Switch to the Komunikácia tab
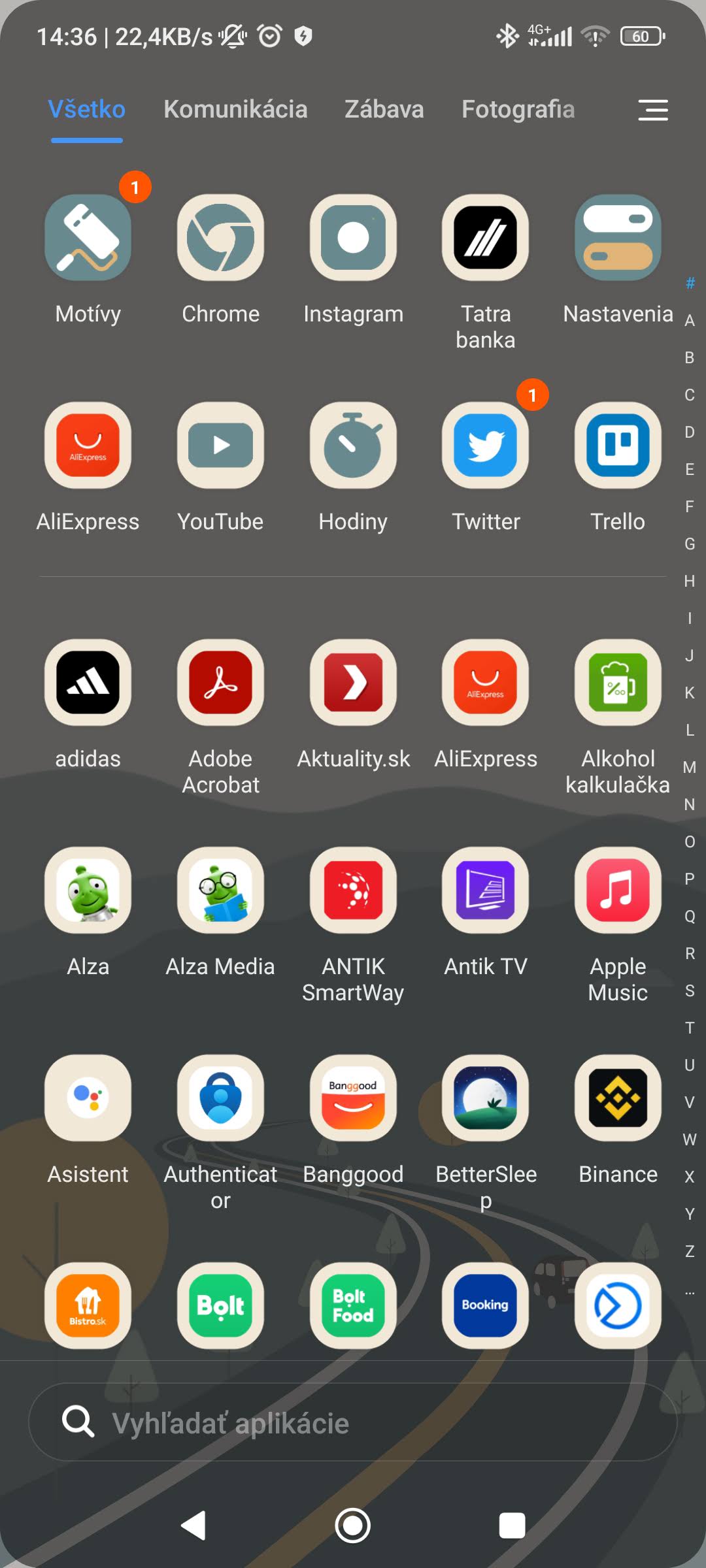The image size is (706, 1568). point(235,109)
